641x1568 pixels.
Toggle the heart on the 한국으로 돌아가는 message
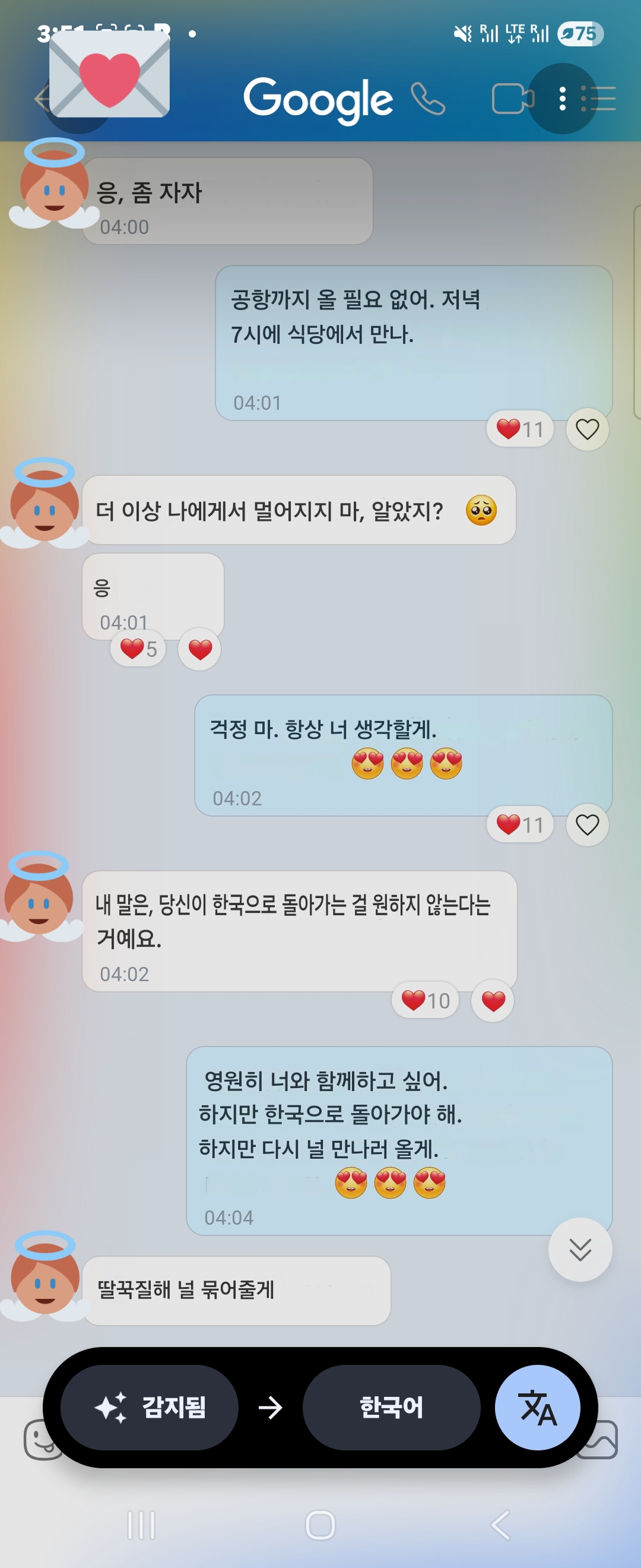click(493, 1001)
